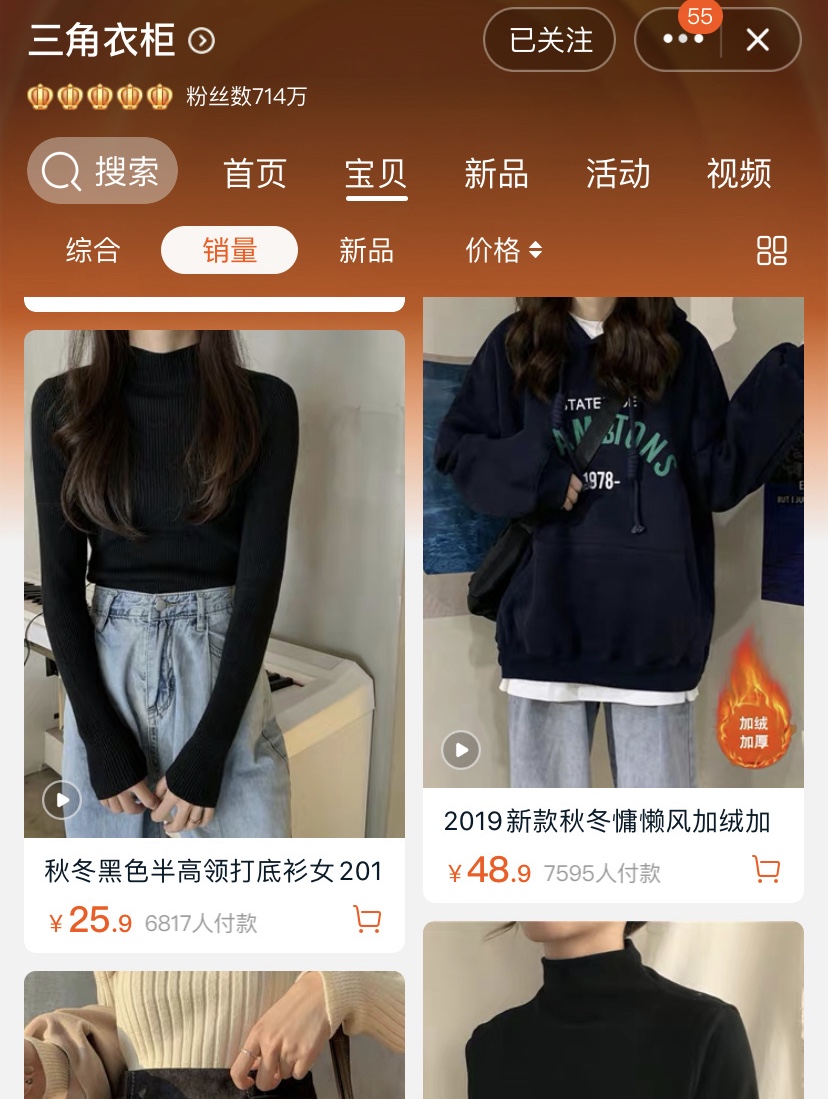828x1099 pixels.
Task: Play the navy hoodie product video
Action: 460,749
